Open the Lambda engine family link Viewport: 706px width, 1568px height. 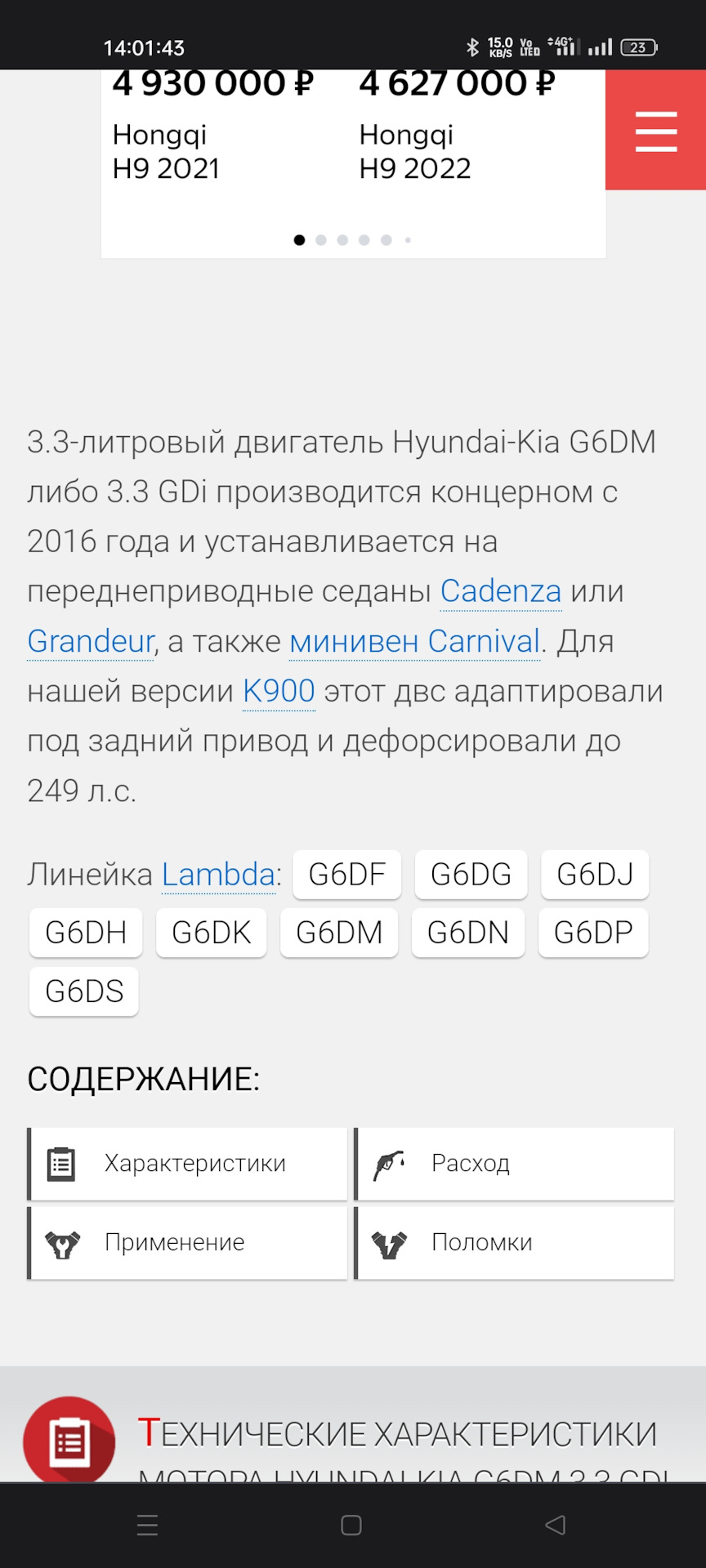tap(218, 875)
